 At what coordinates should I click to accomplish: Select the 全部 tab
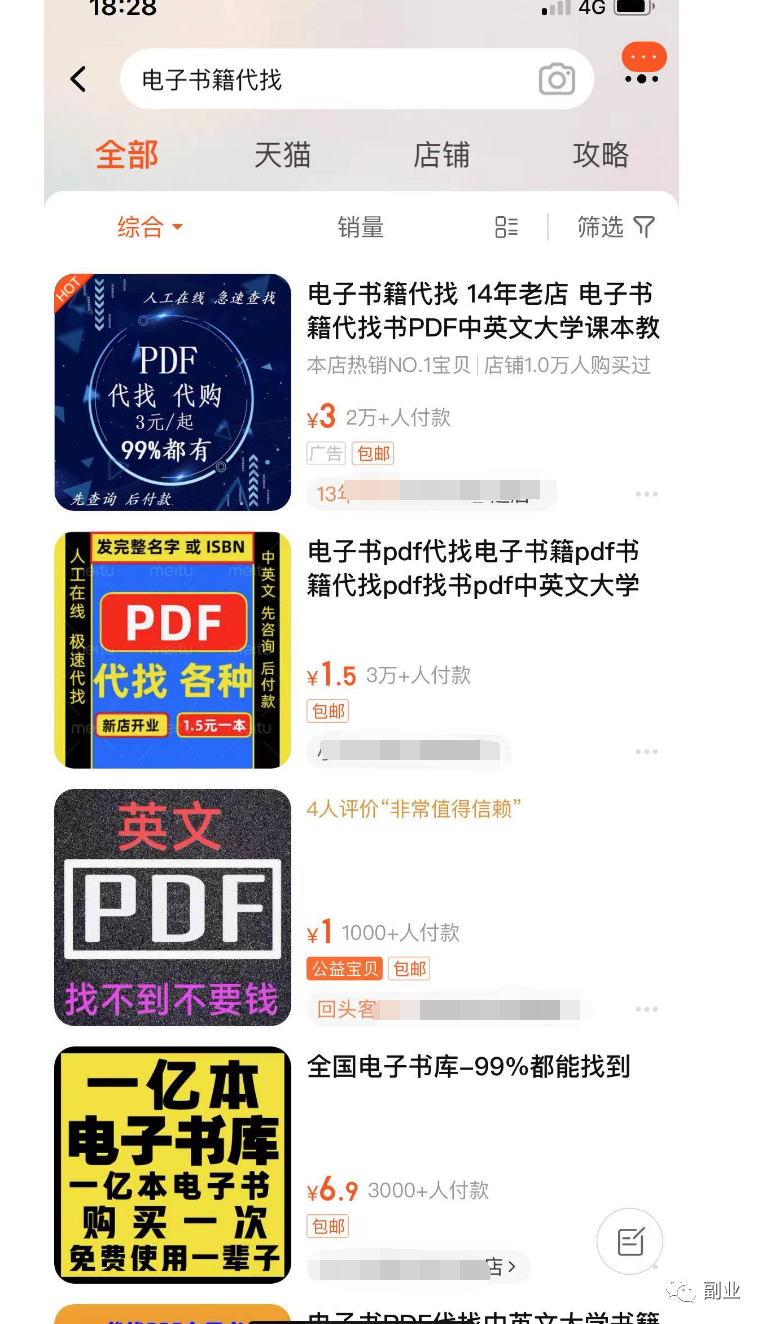[x=127, y=155]
